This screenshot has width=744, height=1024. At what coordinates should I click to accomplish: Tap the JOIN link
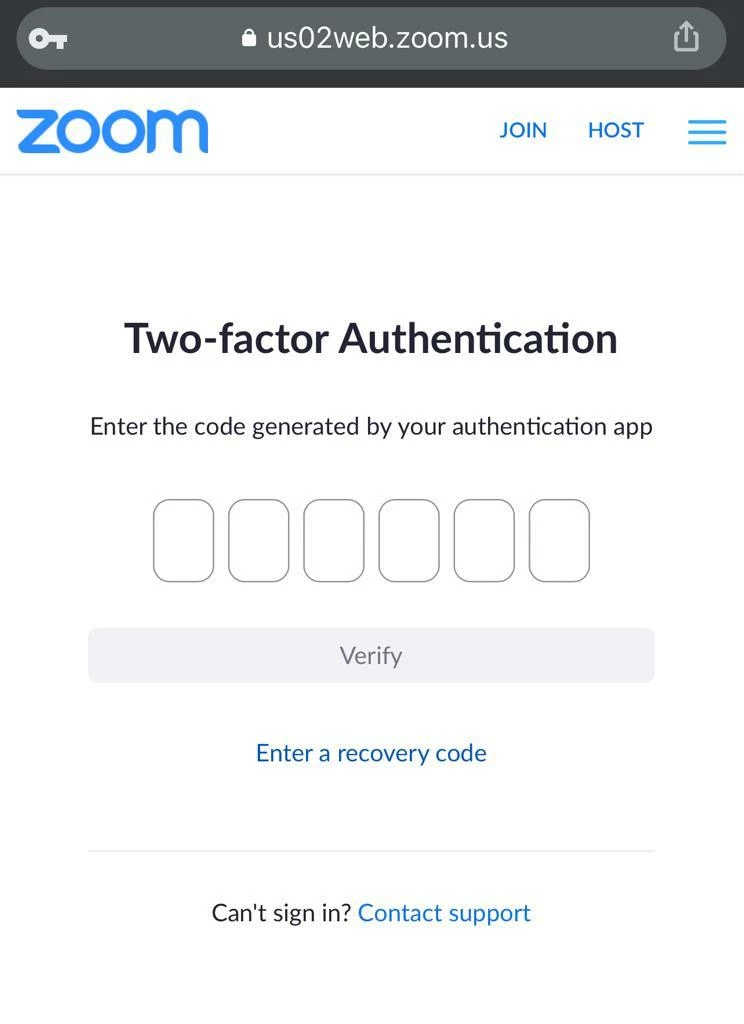(x=523, y=130)
